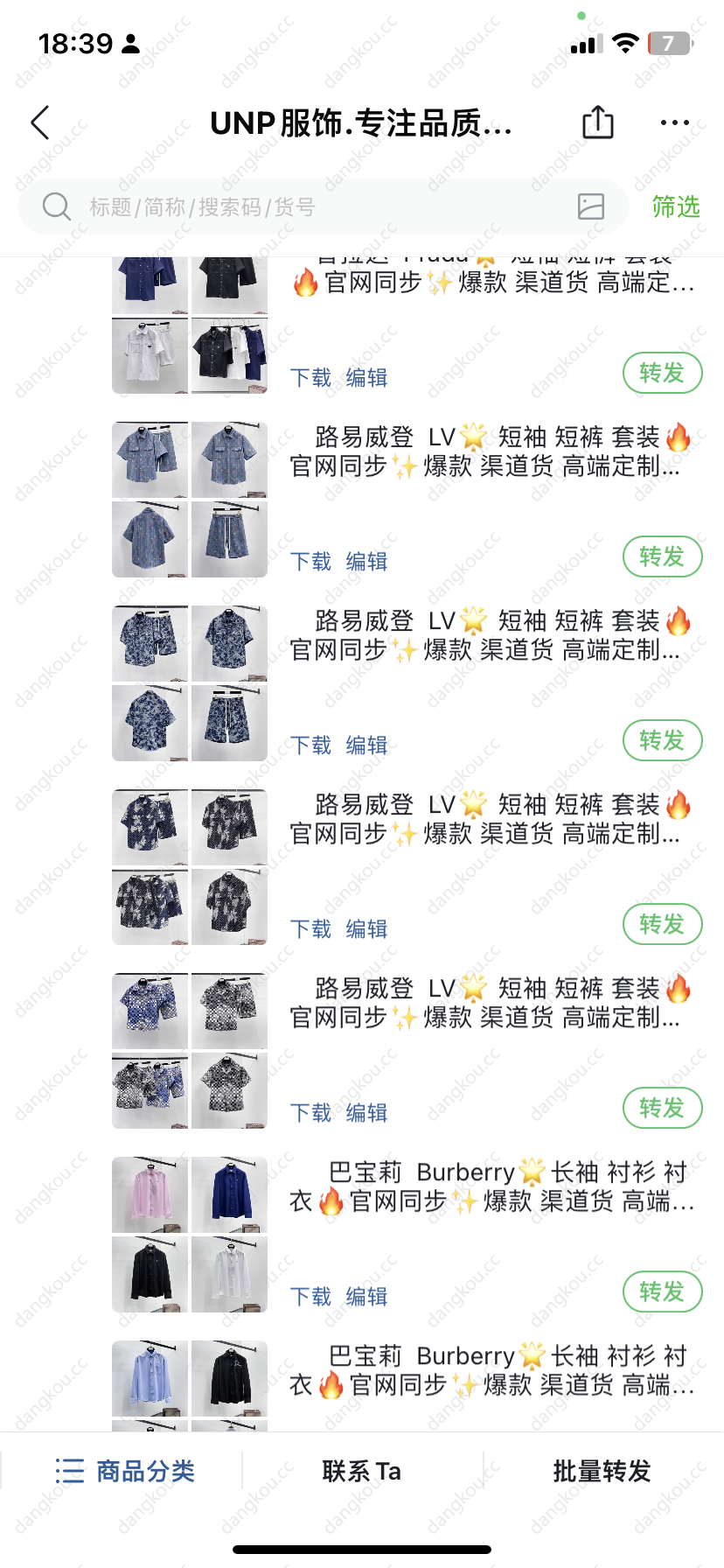Open image search in the search bar
This screenshot has width=724, height=1568.
[591, 206]
